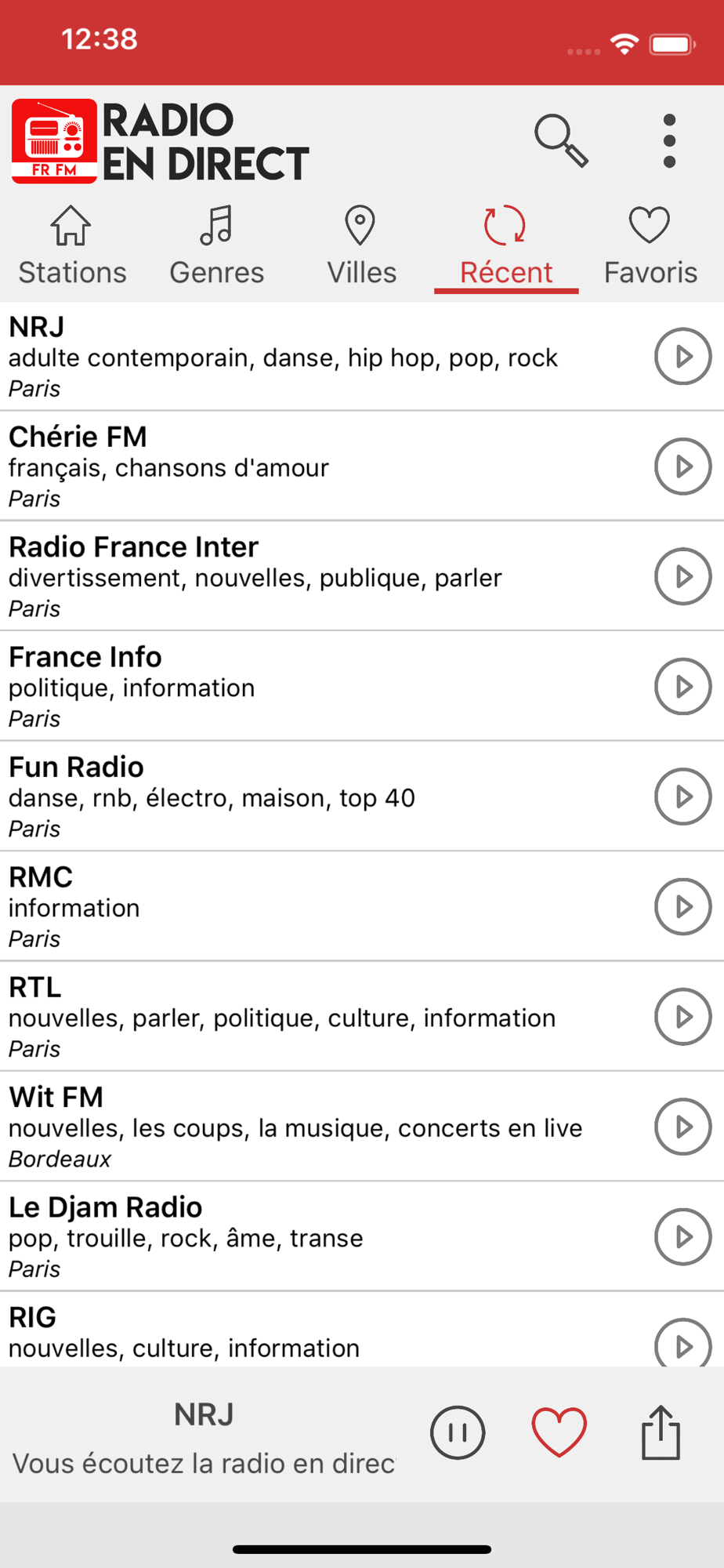Image resolution: width=724 pixels, height=1568 pixels.
Task: Switch to the Stations tab
Action: [x=72, y=246]
